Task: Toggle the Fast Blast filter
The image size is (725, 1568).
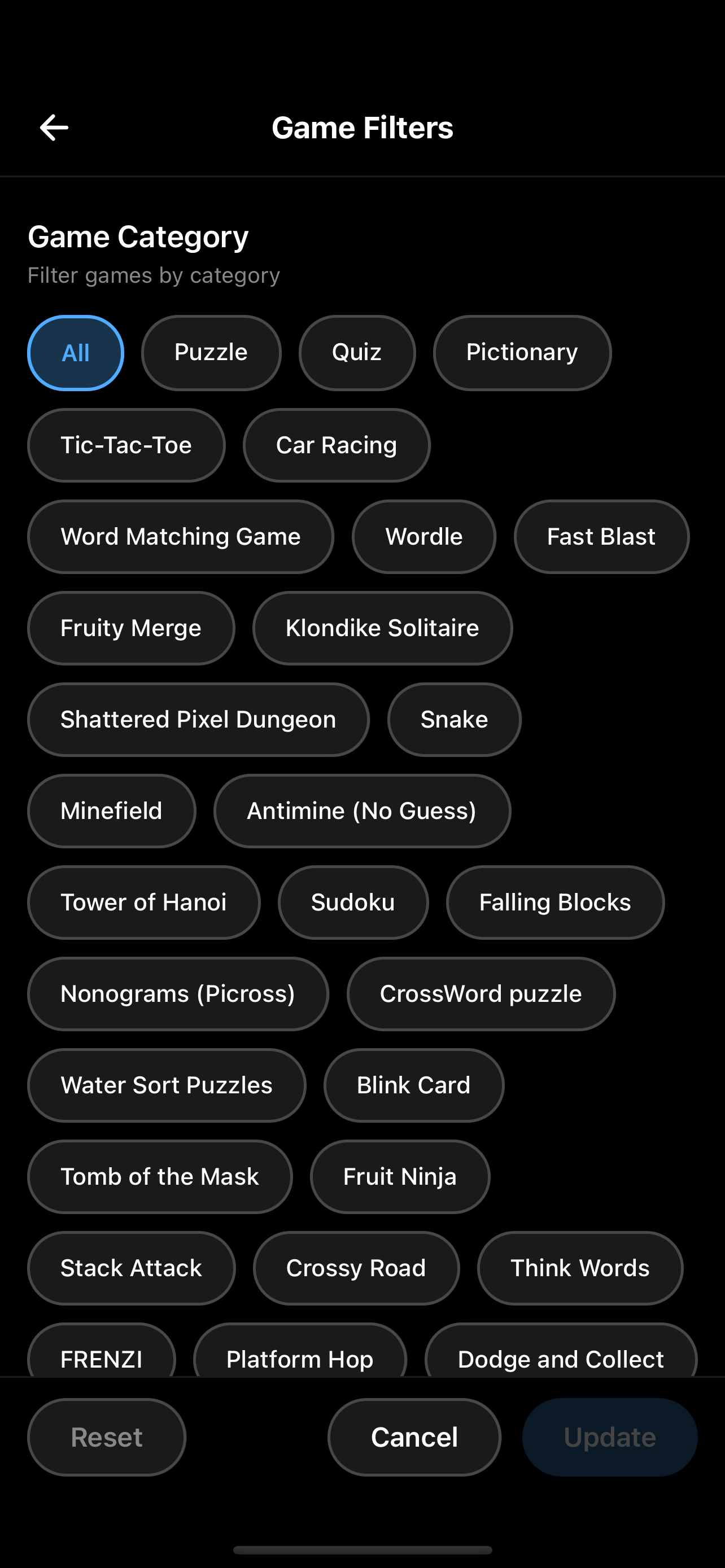Action: pyautogui.click(x=601, y=536)
